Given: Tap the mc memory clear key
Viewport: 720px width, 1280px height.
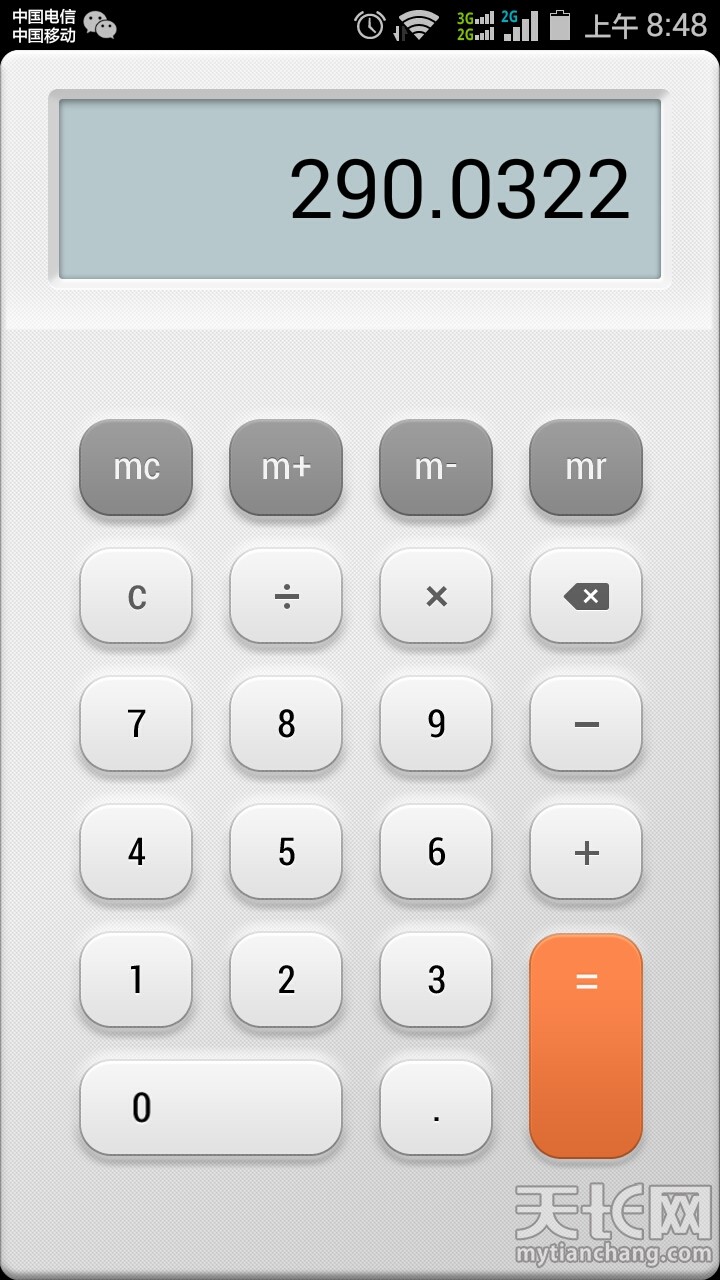Looking at the screenshot, I should pos(136,467).
